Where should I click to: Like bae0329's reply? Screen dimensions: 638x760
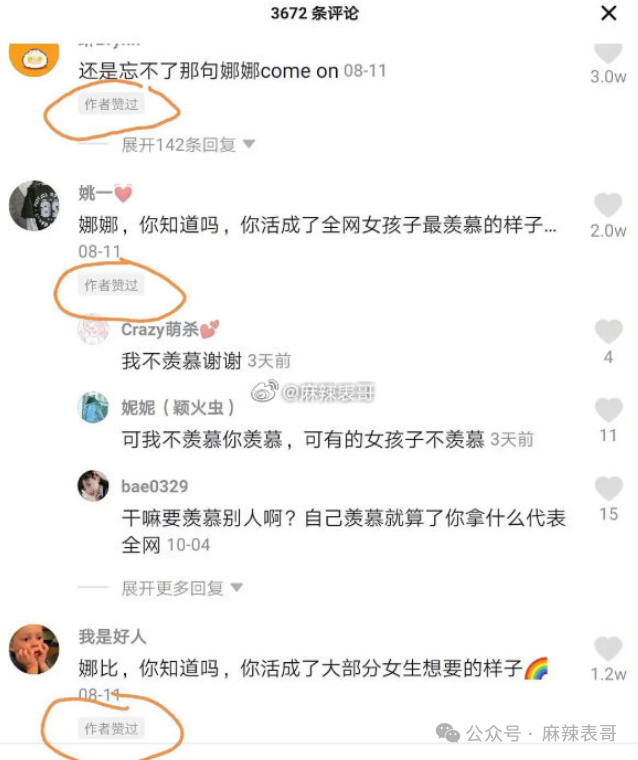(608, 489)
